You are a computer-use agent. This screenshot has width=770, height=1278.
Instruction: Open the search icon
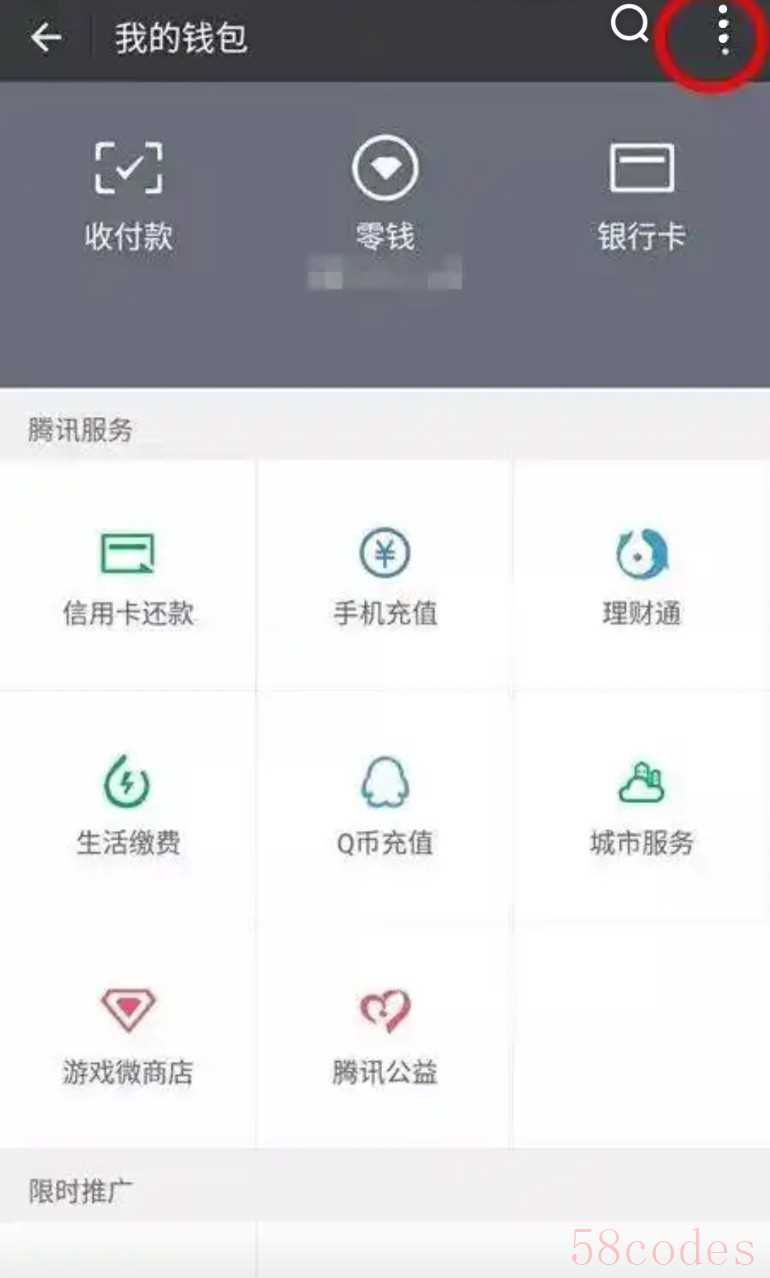(629, 28)
